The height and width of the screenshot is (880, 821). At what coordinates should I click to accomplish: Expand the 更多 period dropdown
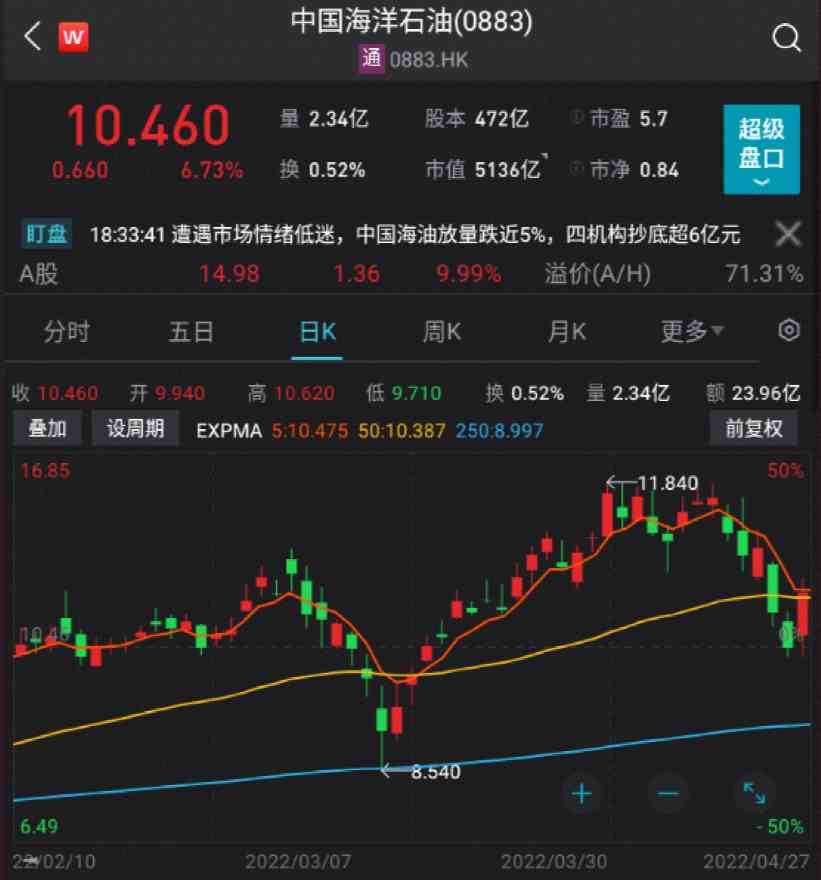click(693, 332)
